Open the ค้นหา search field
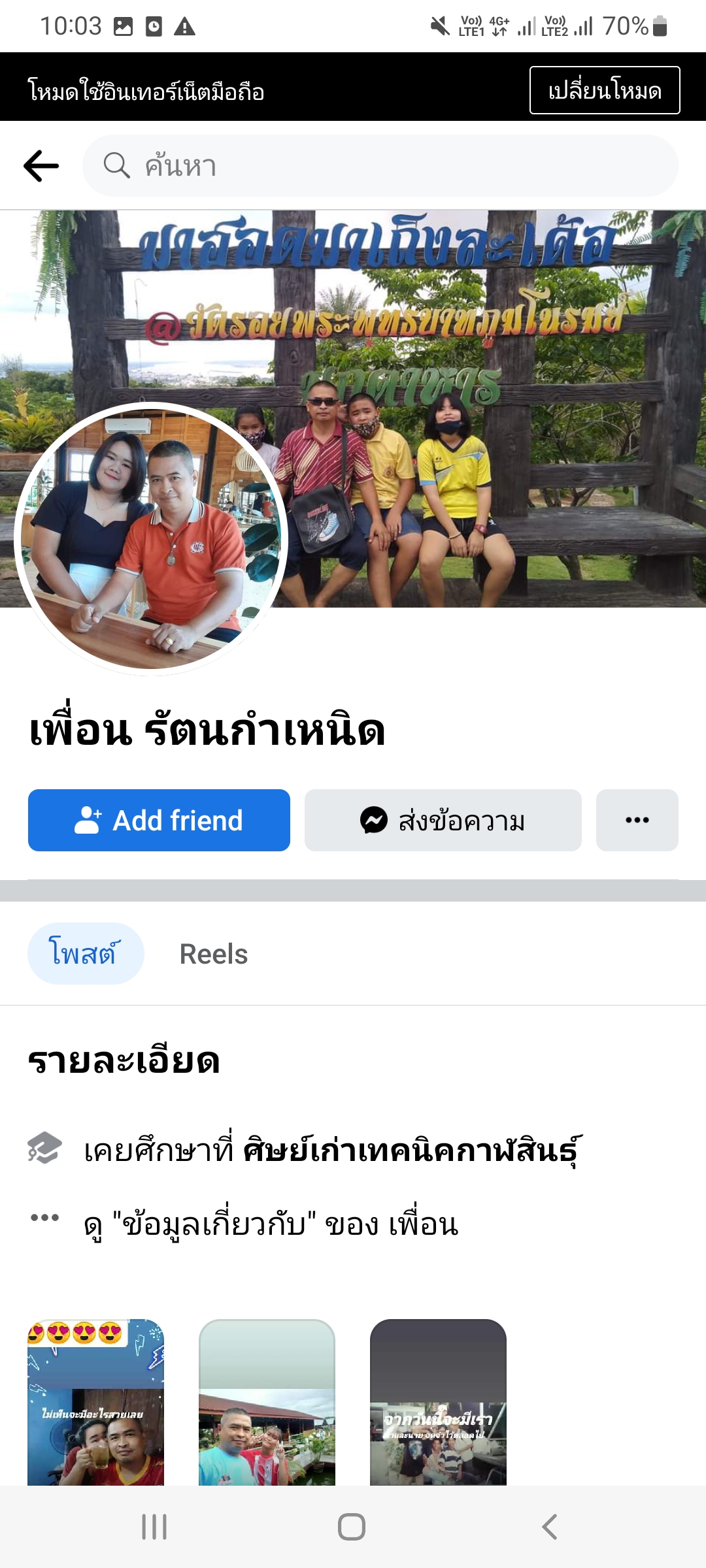 (379, 166)
